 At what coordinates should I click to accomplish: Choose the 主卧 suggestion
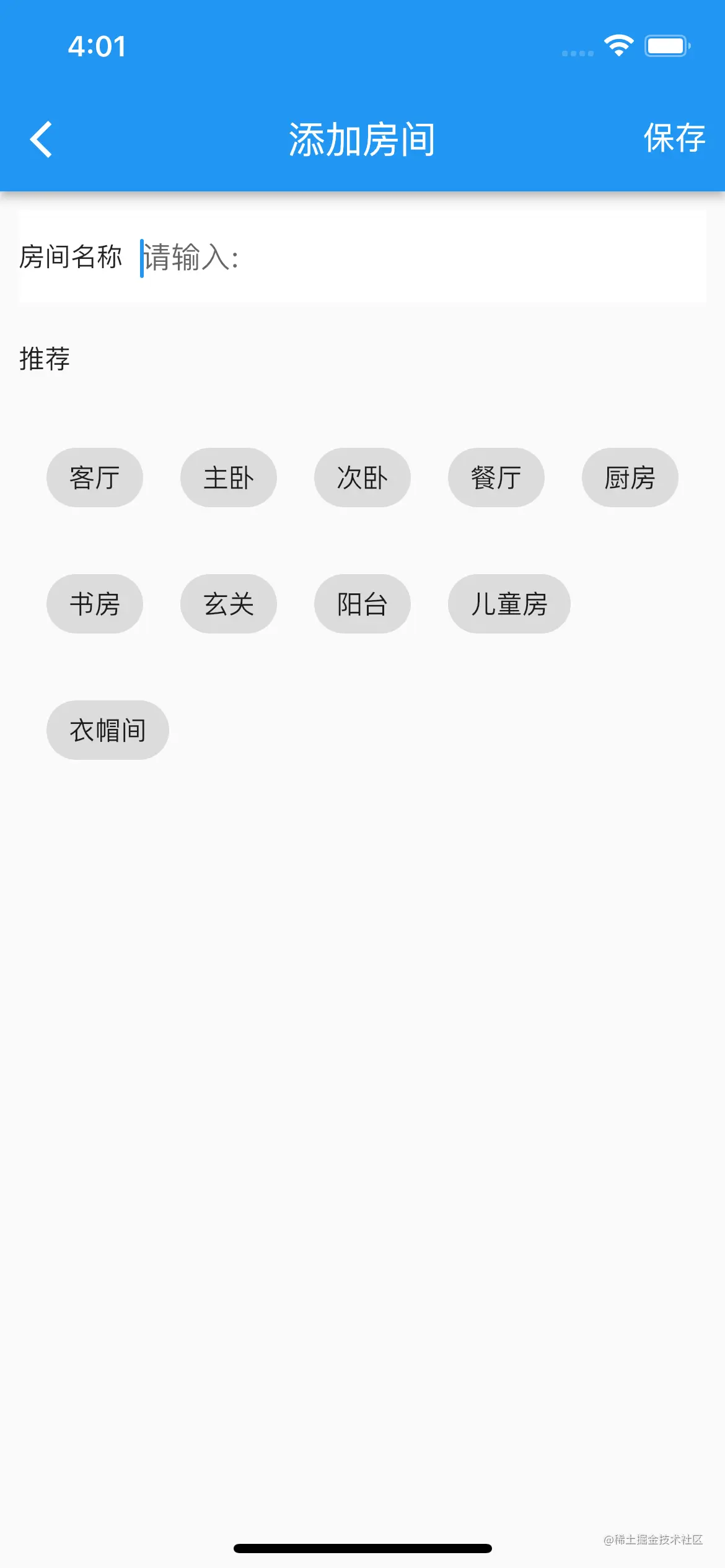[229, 478]
